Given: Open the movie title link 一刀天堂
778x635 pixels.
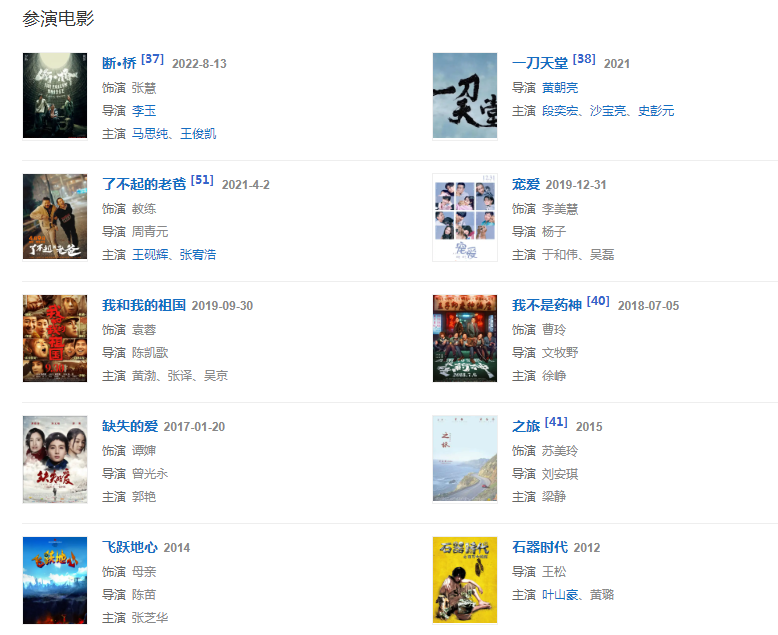Looking at the screenshot, I should coord(540,63).
